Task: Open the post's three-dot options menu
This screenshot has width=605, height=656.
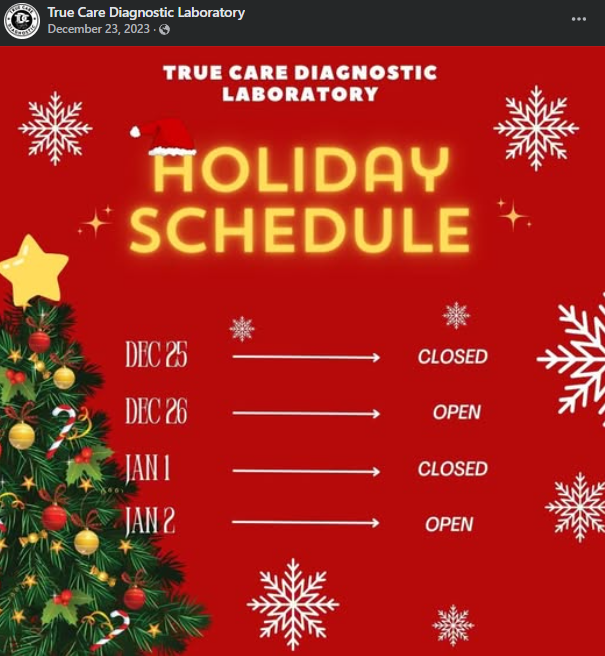Action: (x=579, y=19)
